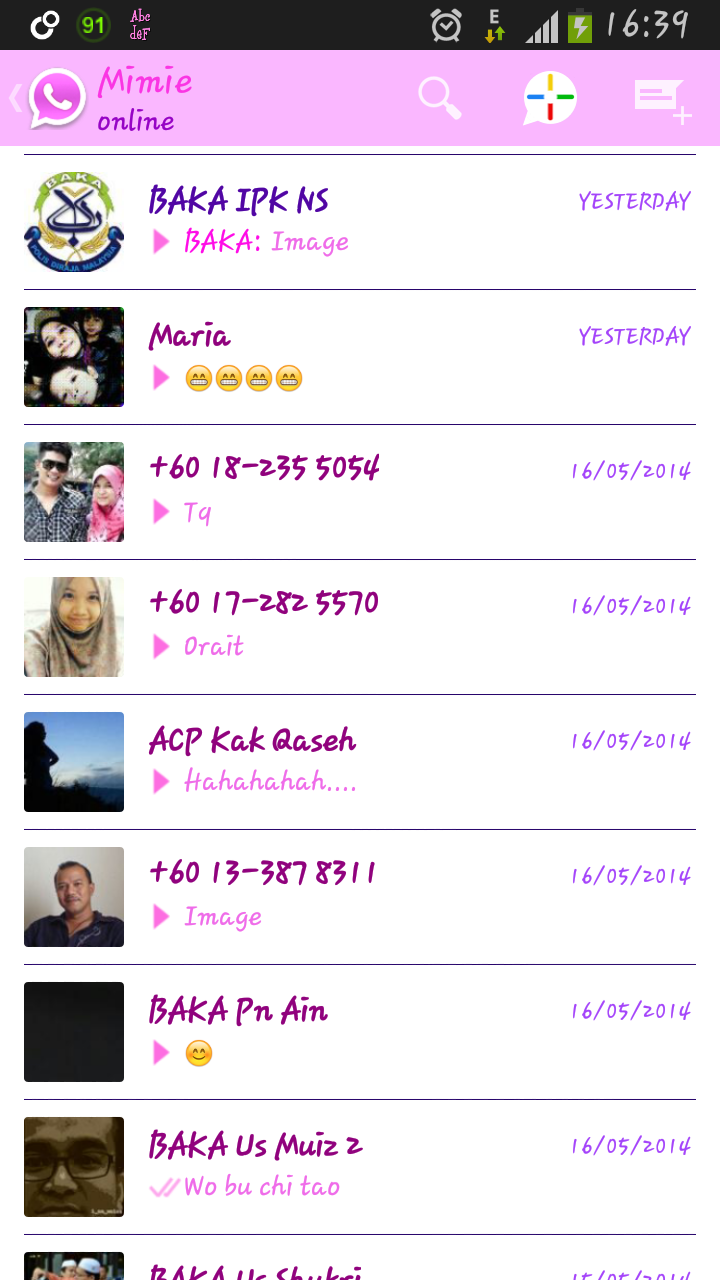The width and height of the screenshot is (720, 1280).
Task: Tap the colorful plus chat bubble icon
Action: [550, 98]
